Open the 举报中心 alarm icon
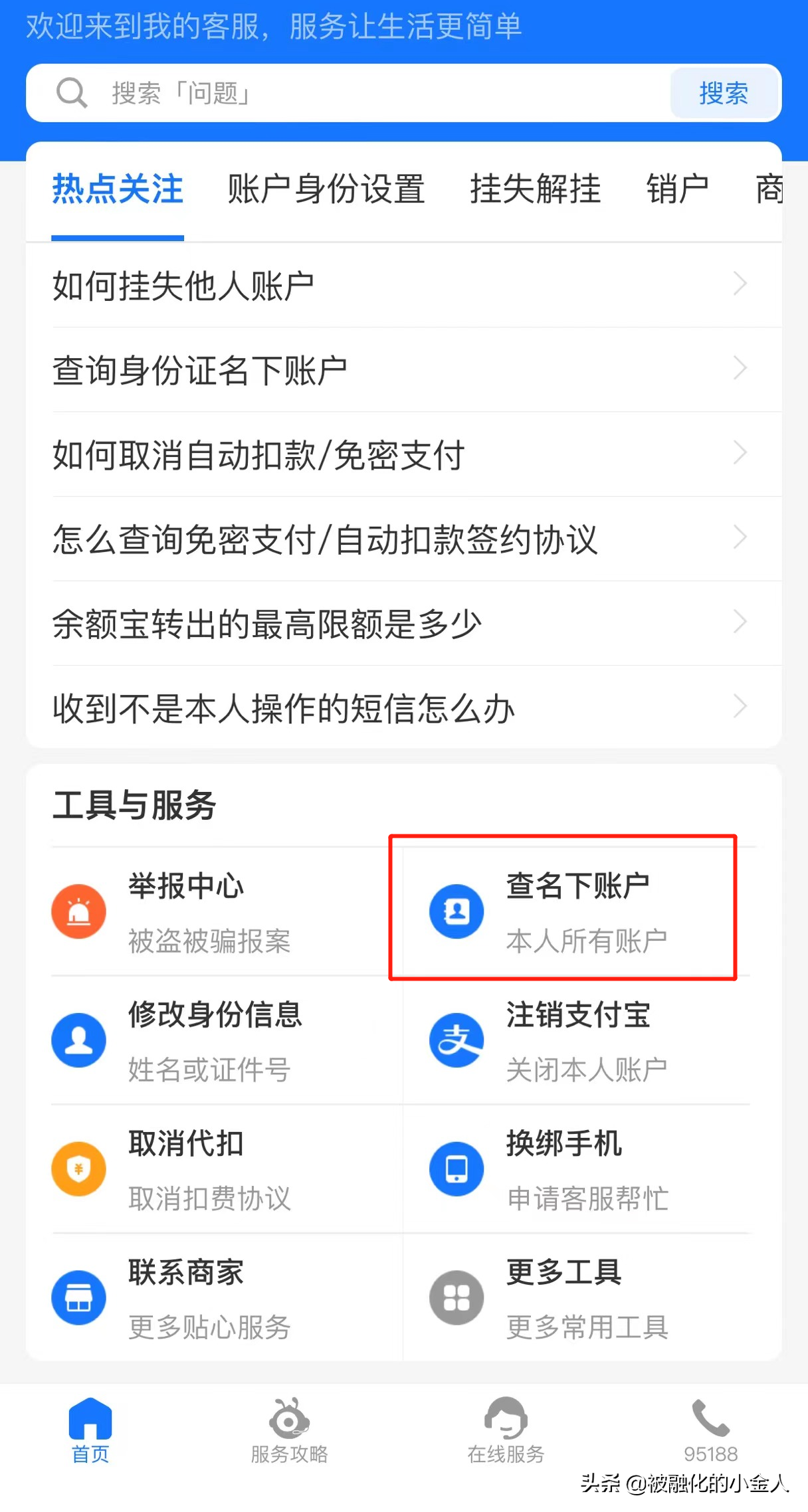 (x=79, y=911)
